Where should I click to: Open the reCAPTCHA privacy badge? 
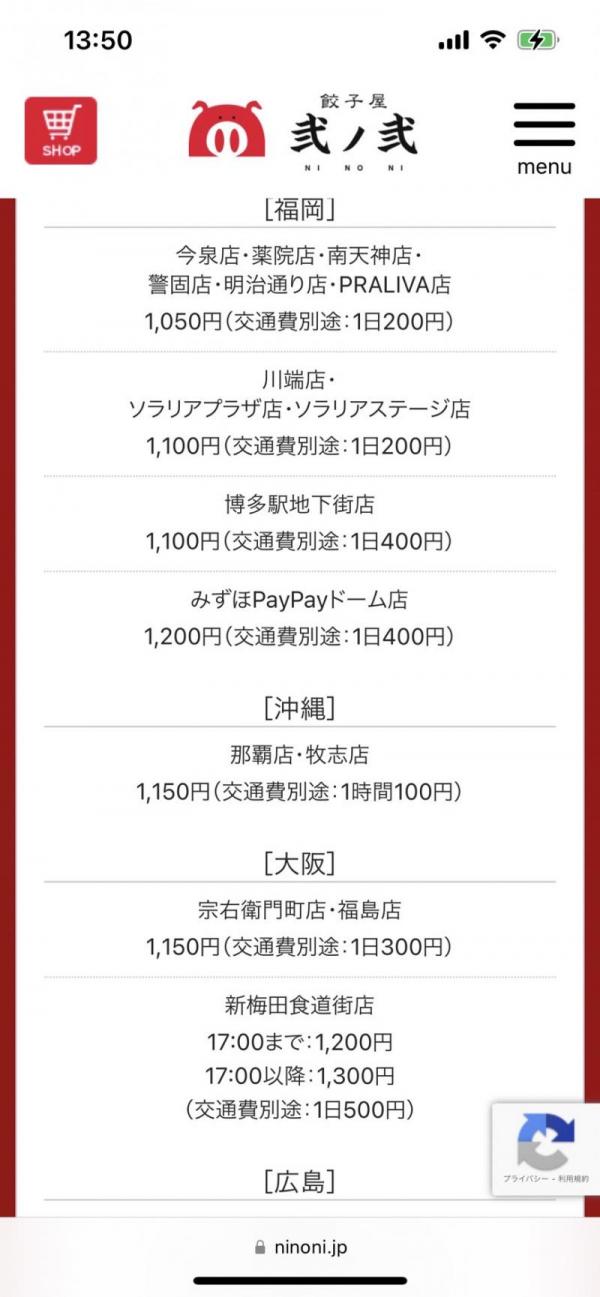(x=546, y=1149)
